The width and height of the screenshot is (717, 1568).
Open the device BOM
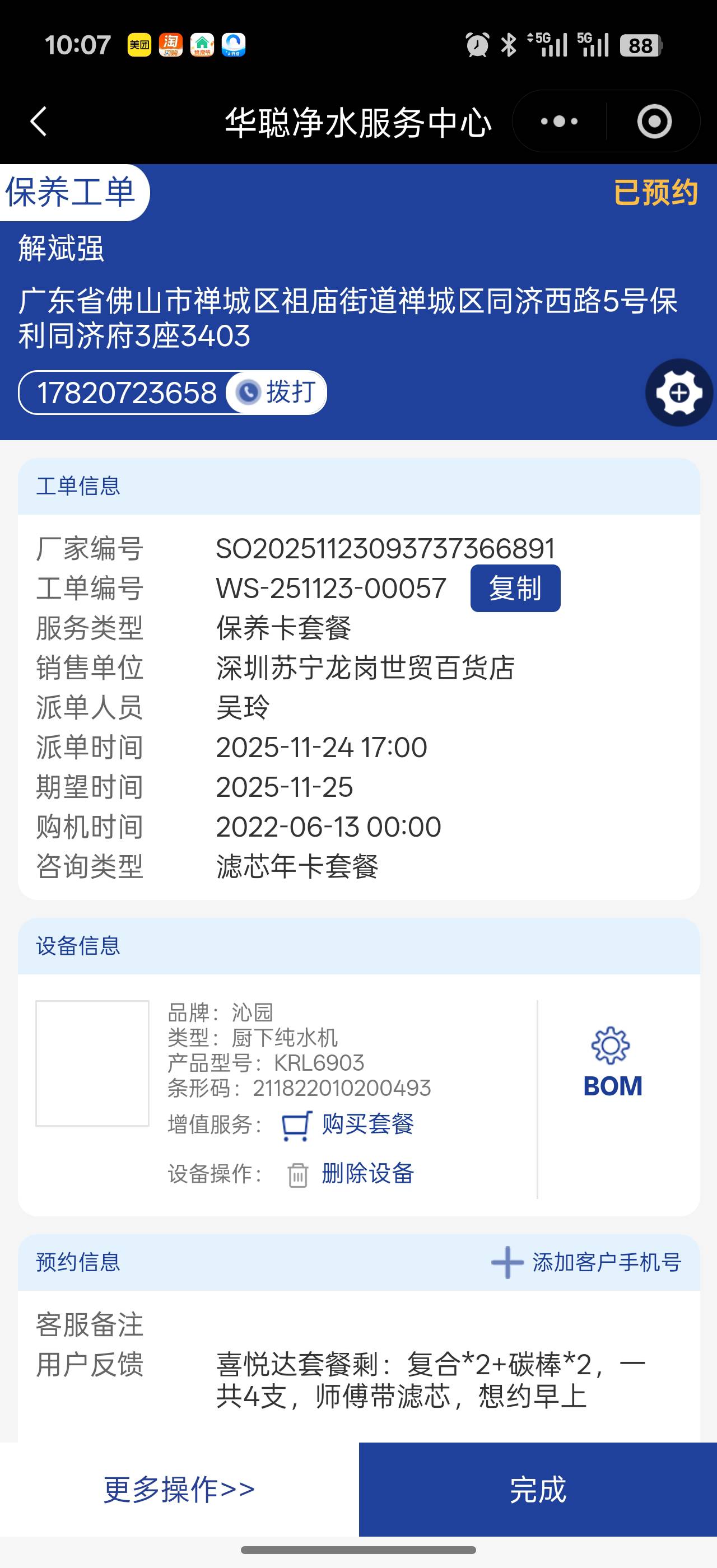click(x=612, y=1062)
